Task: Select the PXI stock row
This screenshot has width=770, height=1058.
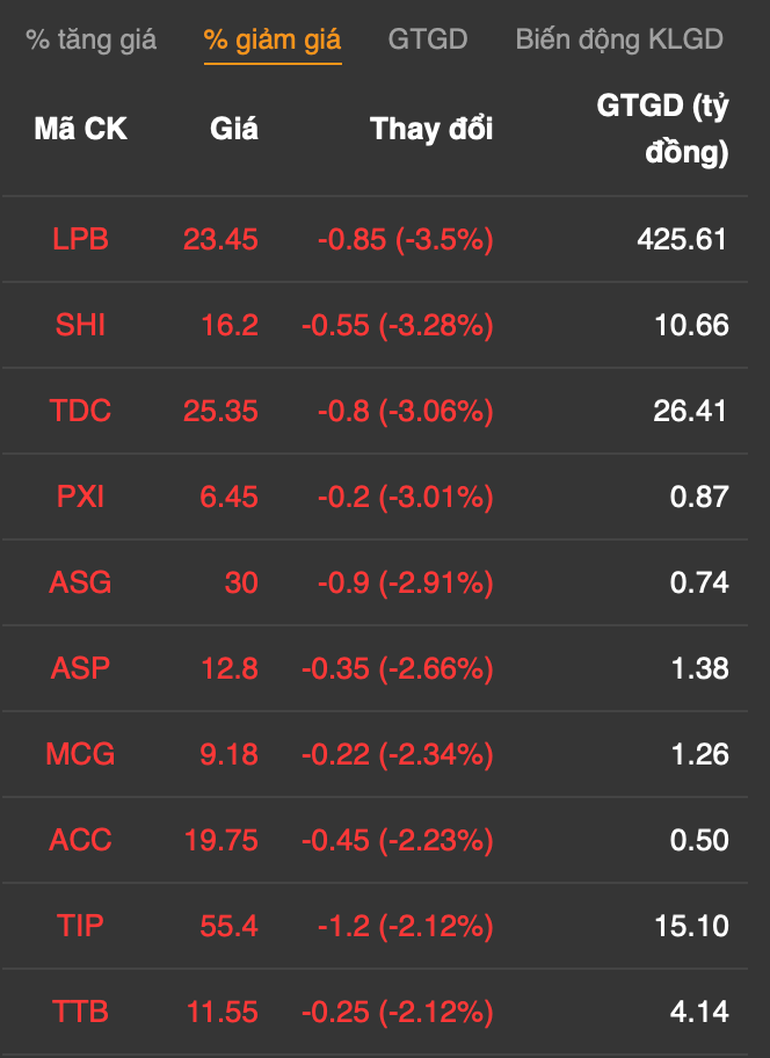Action: (x=80, y=497)
